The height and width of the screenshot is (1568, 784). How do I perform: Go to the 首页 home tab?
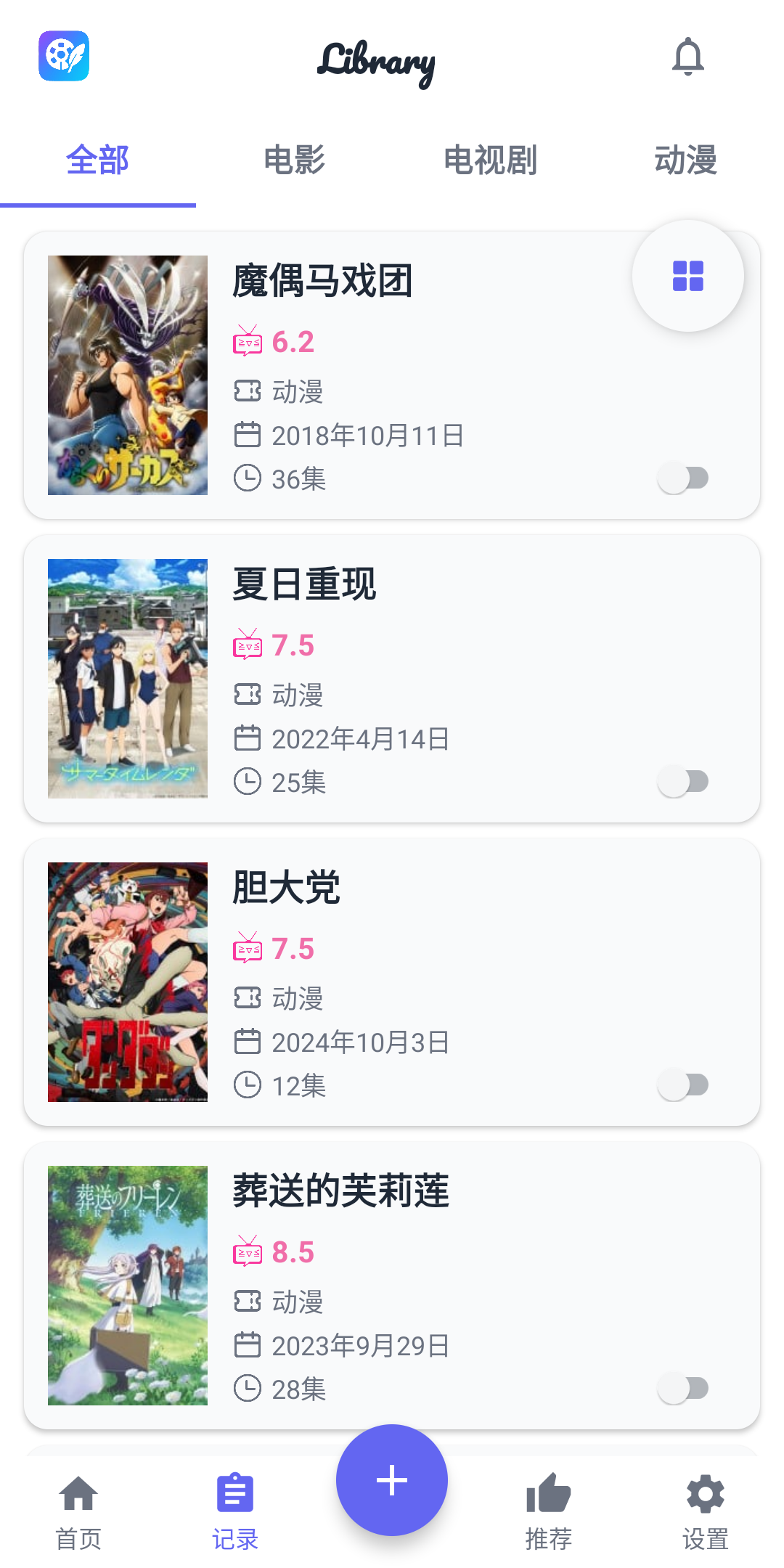point(78,1510)
